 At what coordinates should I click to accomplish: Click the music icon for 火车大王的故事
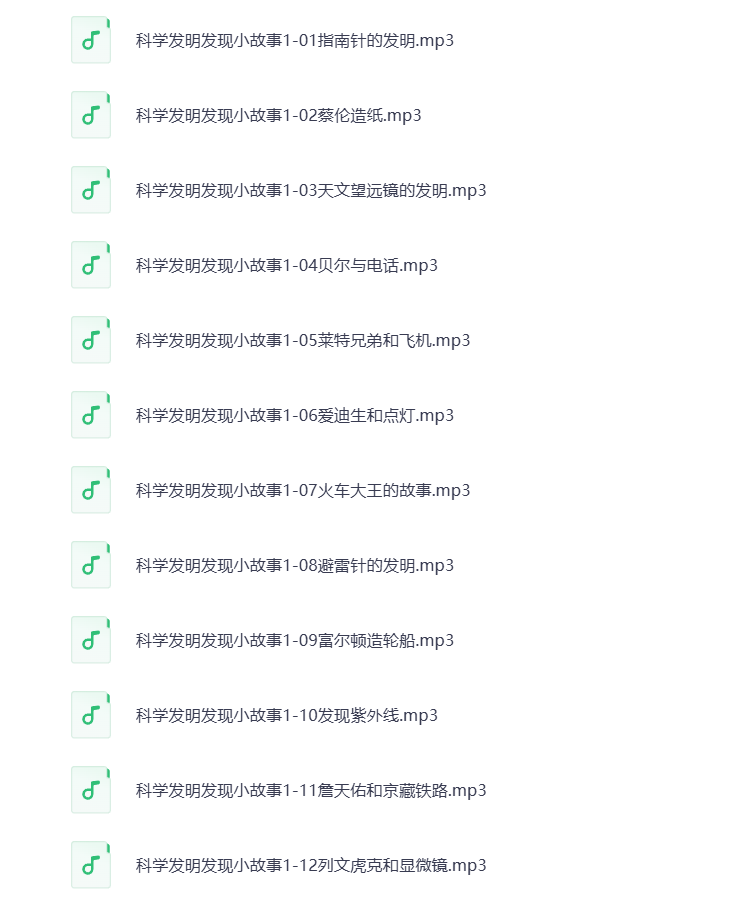91,489
